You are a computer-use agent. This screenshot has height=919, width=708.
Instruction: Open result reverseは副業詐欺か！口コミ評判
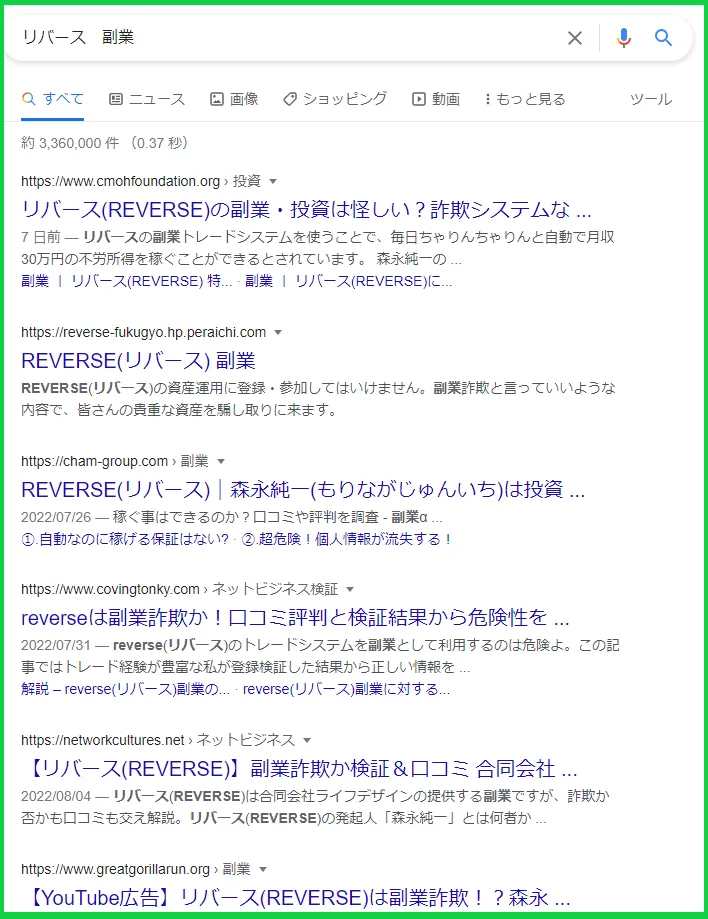(295, 617)
